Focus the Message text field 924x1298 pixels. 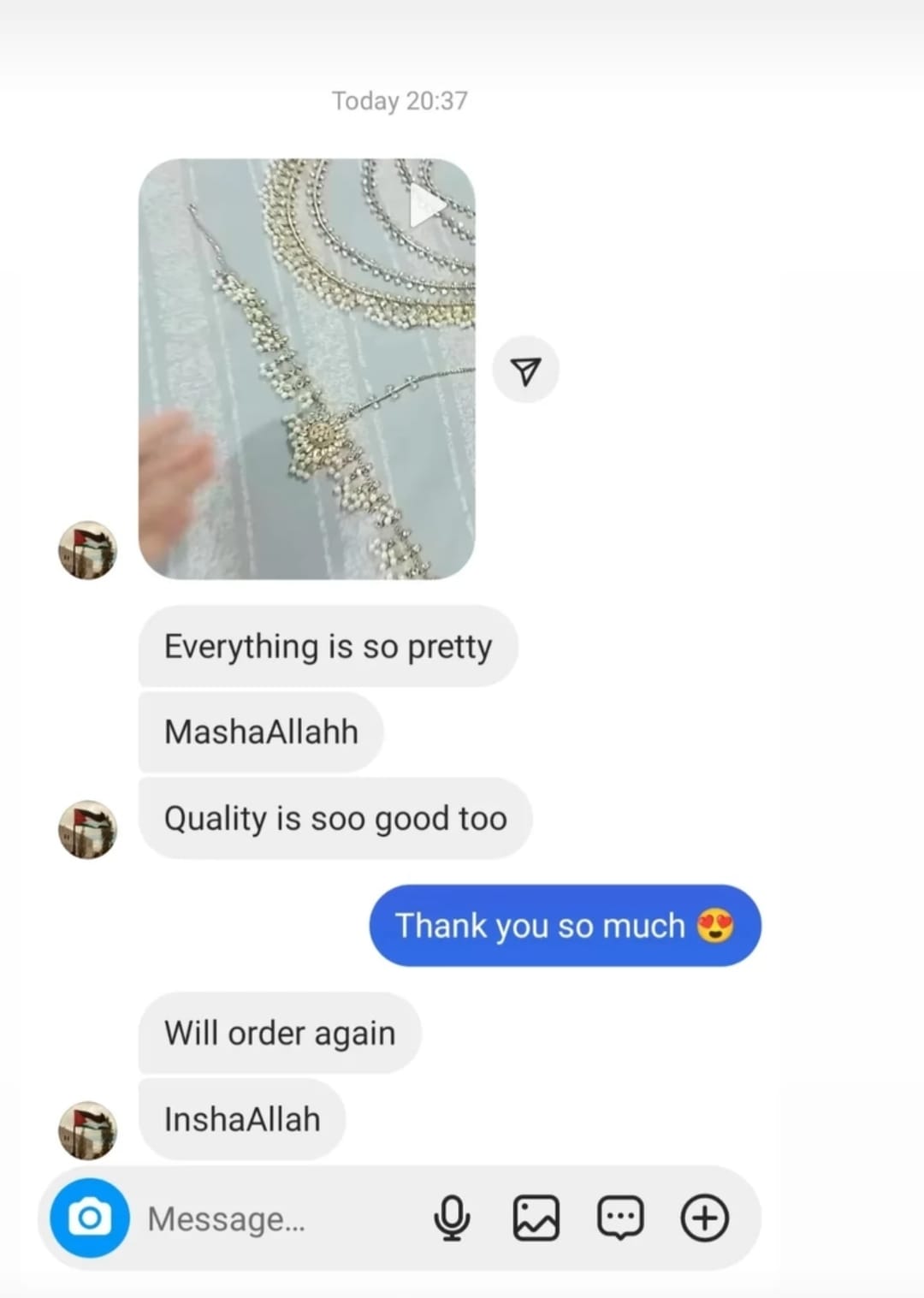274,1218
